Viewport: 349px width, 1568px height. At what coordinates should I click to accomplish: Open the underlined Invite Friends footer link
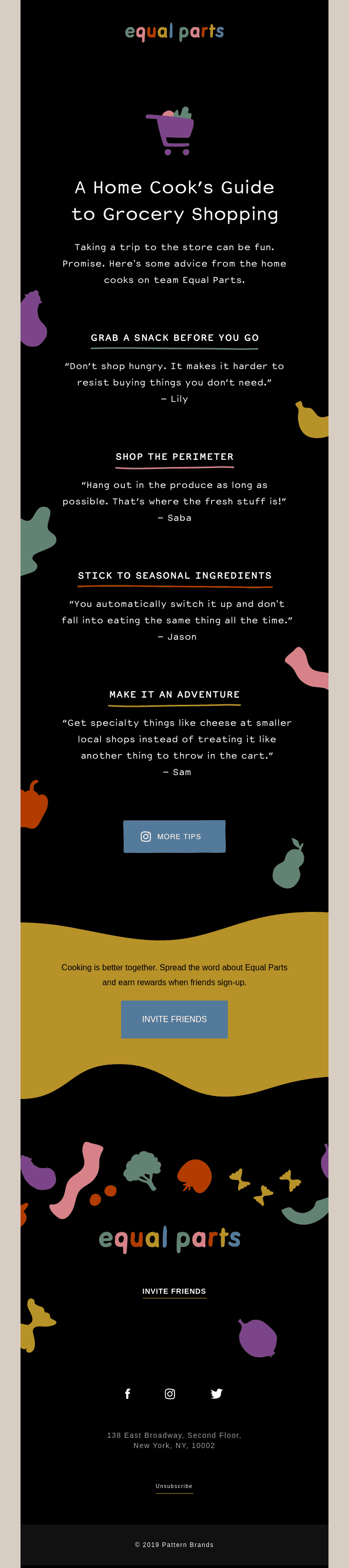point(174,1291)
